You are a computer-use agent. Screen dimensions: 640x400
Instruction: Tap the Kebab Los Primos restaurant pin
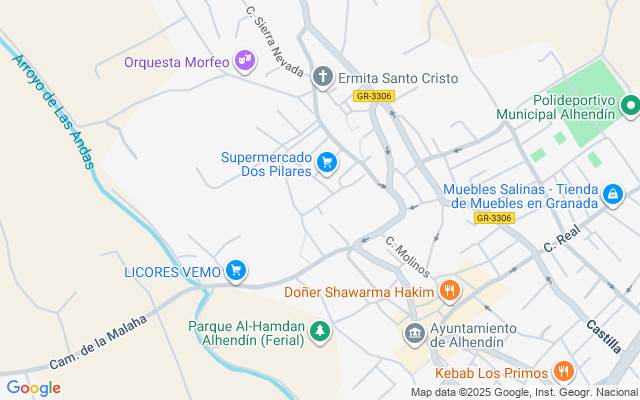pyautogui.click(x=564, y=372)
